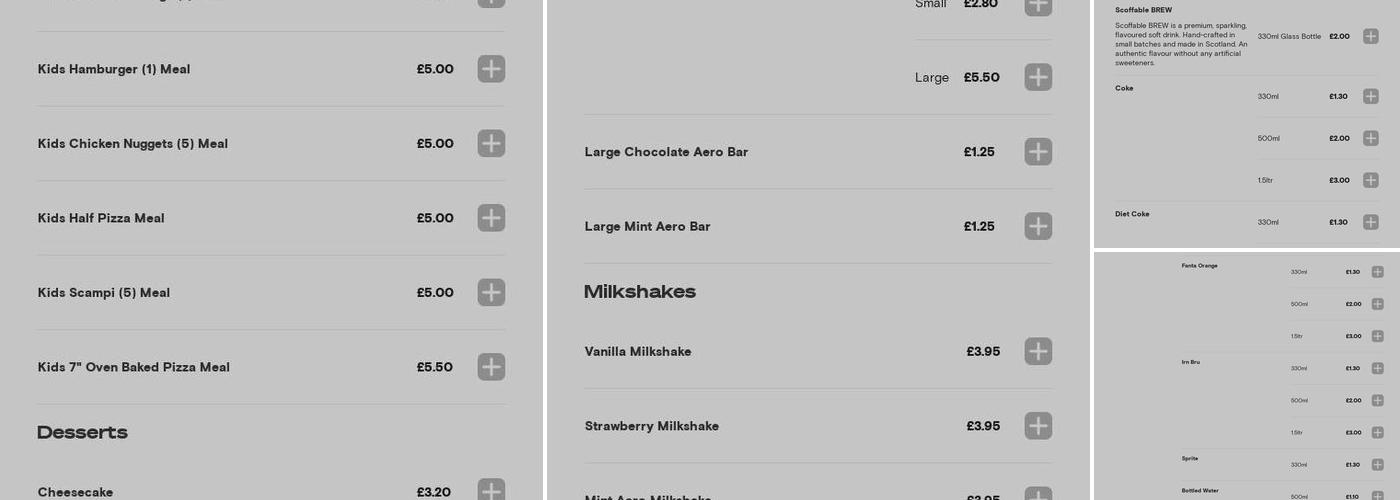Add 330ml Irn Bru
Image resolution: width=1400 pixels, height=500 pixels.
click(x=1377, y=368)
